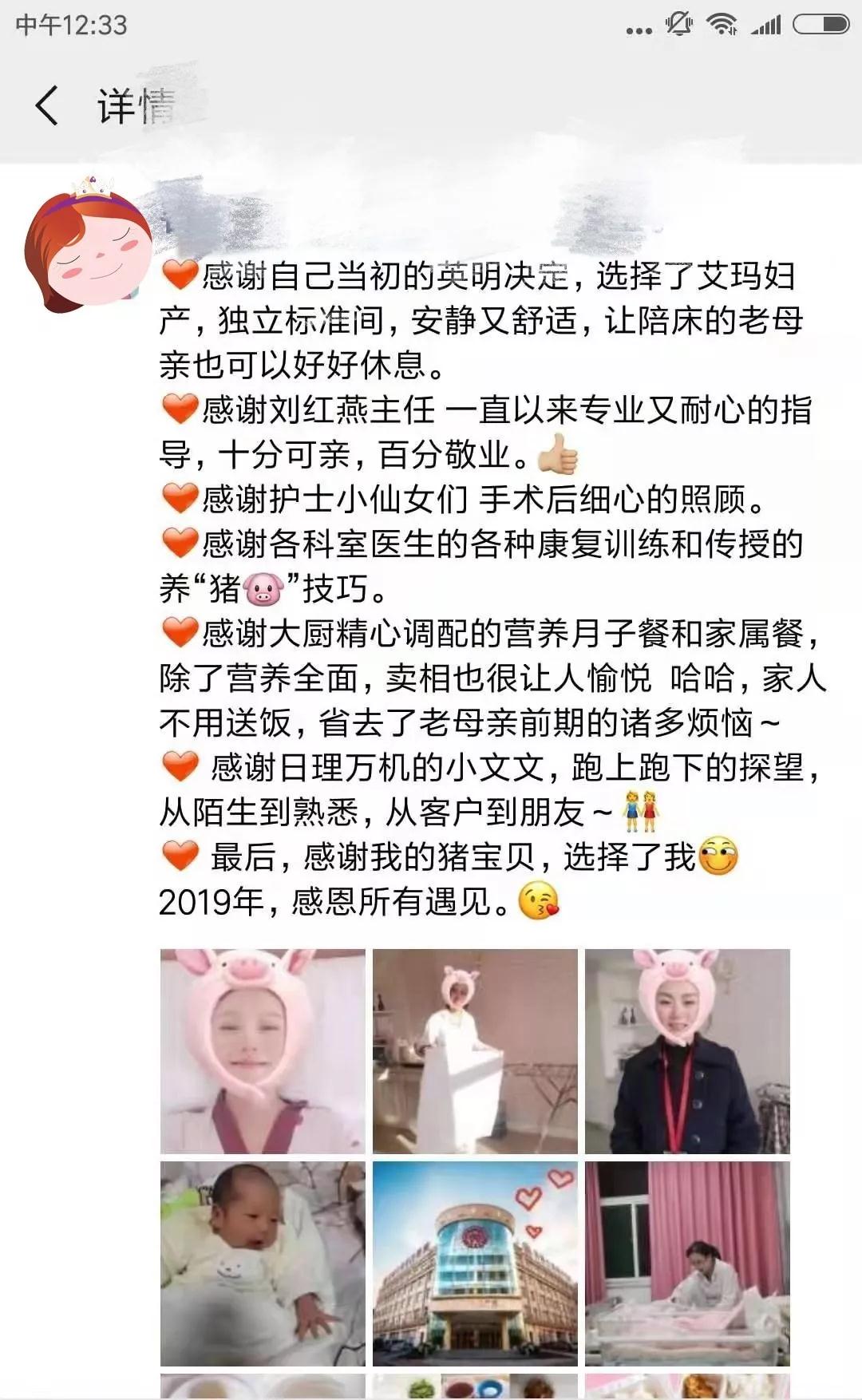The image size is (862, 1400).
Task: Go back from the 详情 page
Action: click(48, 105)
